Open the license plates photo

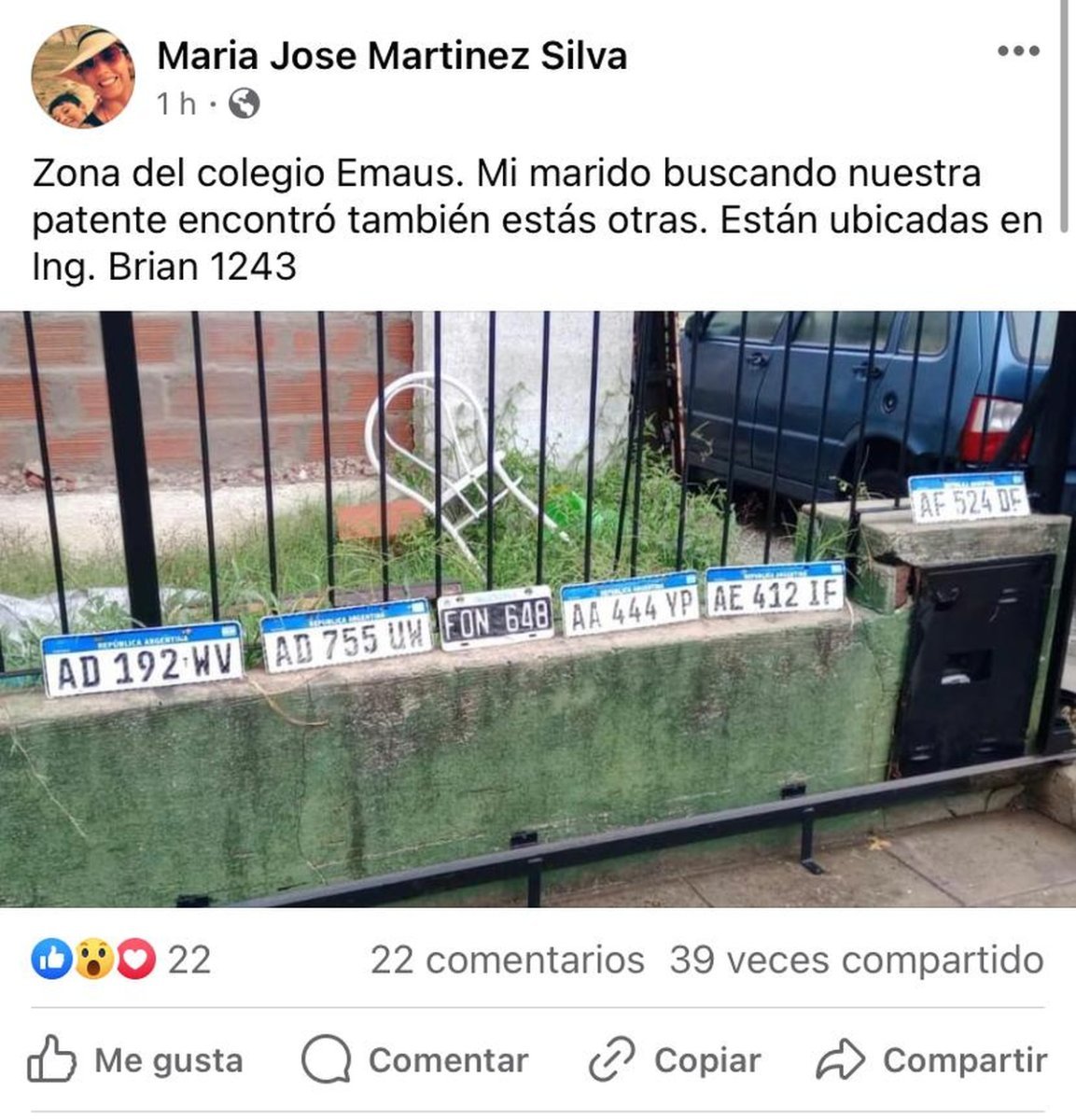538,609
